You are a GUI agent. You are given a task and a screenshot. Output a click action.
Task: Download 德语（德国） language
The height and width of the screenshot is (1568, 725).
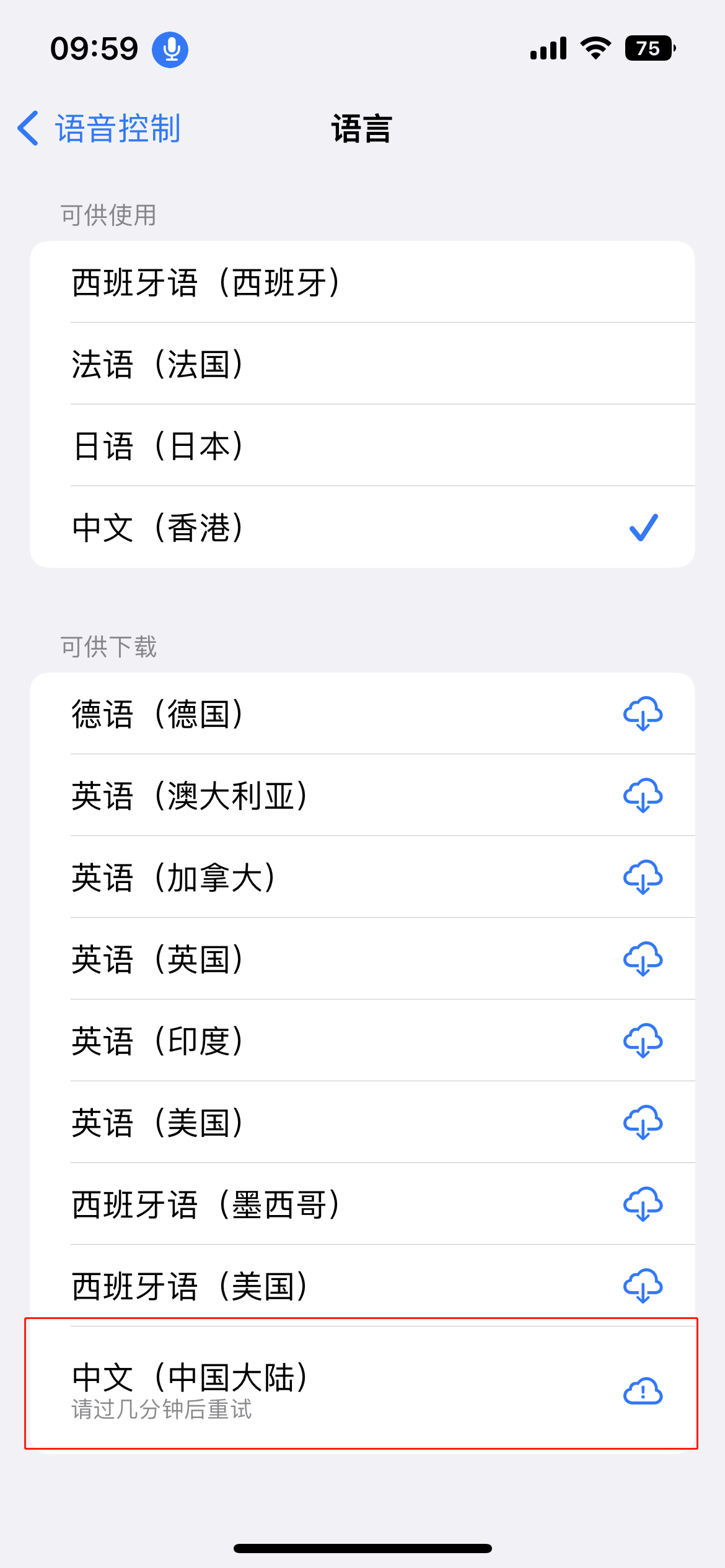click(x=643, y=714)
